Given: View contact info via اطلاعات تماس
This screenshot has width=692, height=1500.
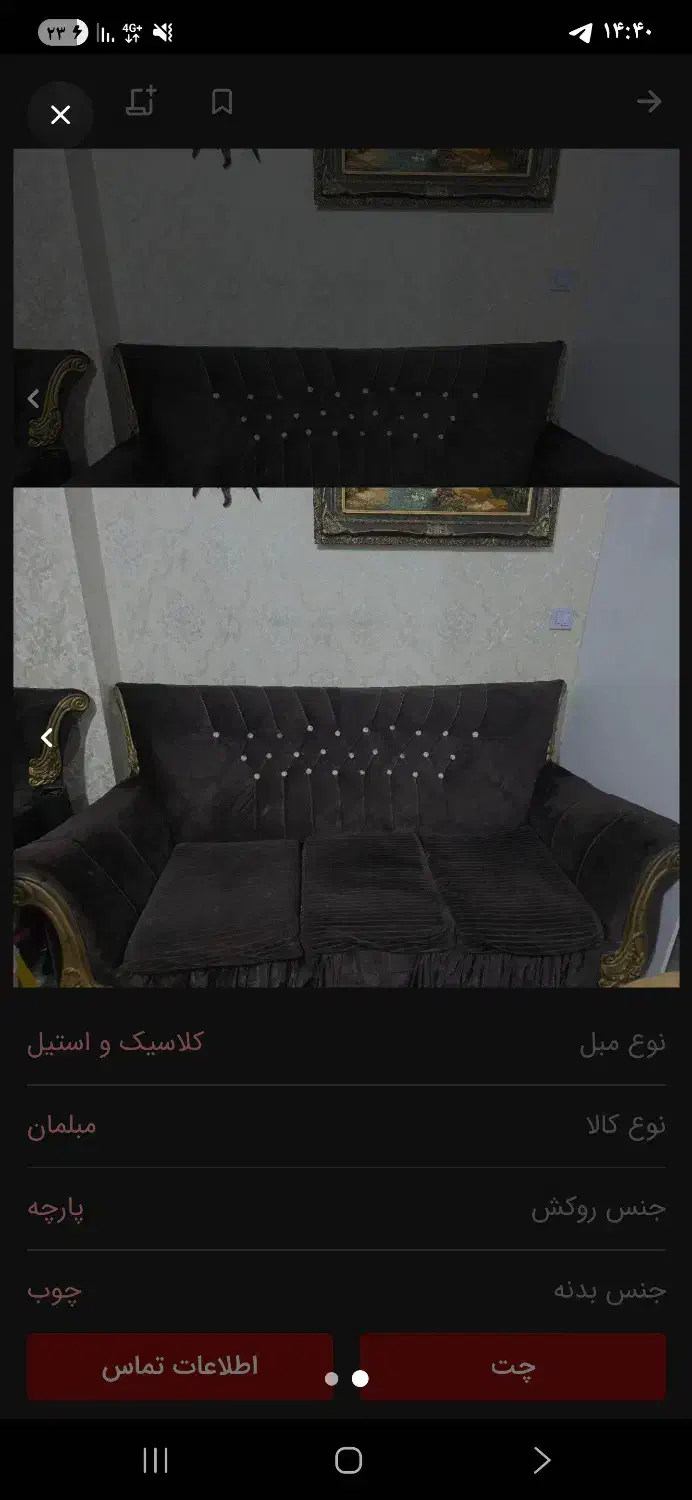Looking at the screenshot, I should pyautogui.click(x=180, y=1366).
